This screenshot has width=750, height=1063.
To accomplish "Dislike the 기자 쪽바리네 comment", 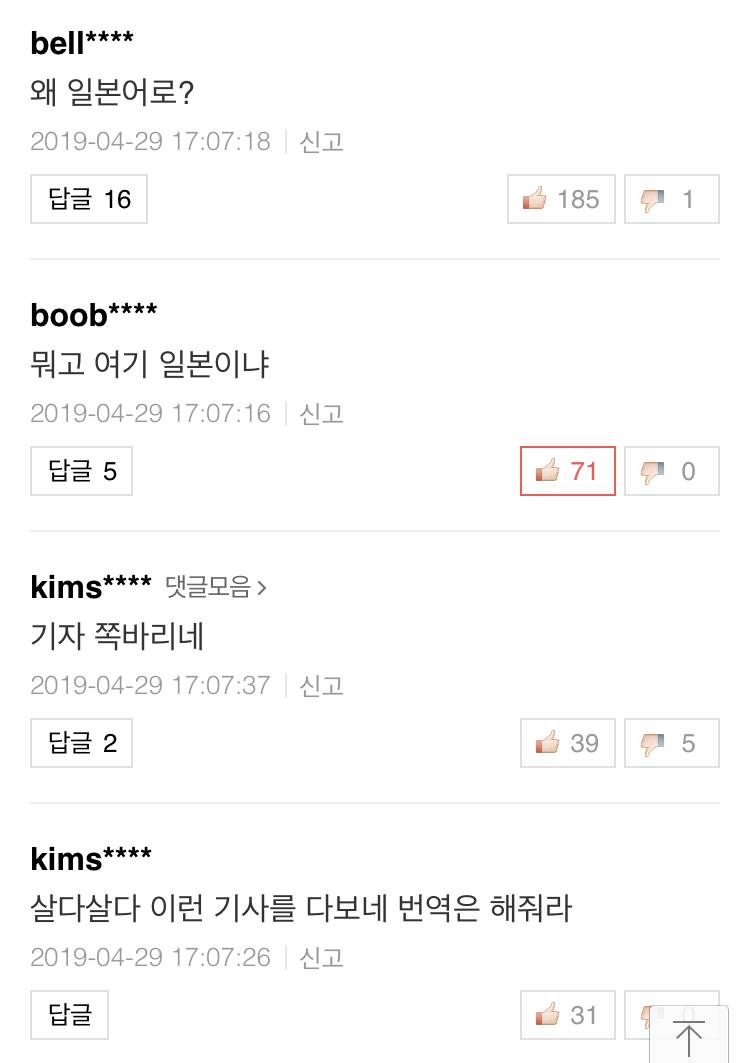I will pyautogui.click(x=671, y=743).
